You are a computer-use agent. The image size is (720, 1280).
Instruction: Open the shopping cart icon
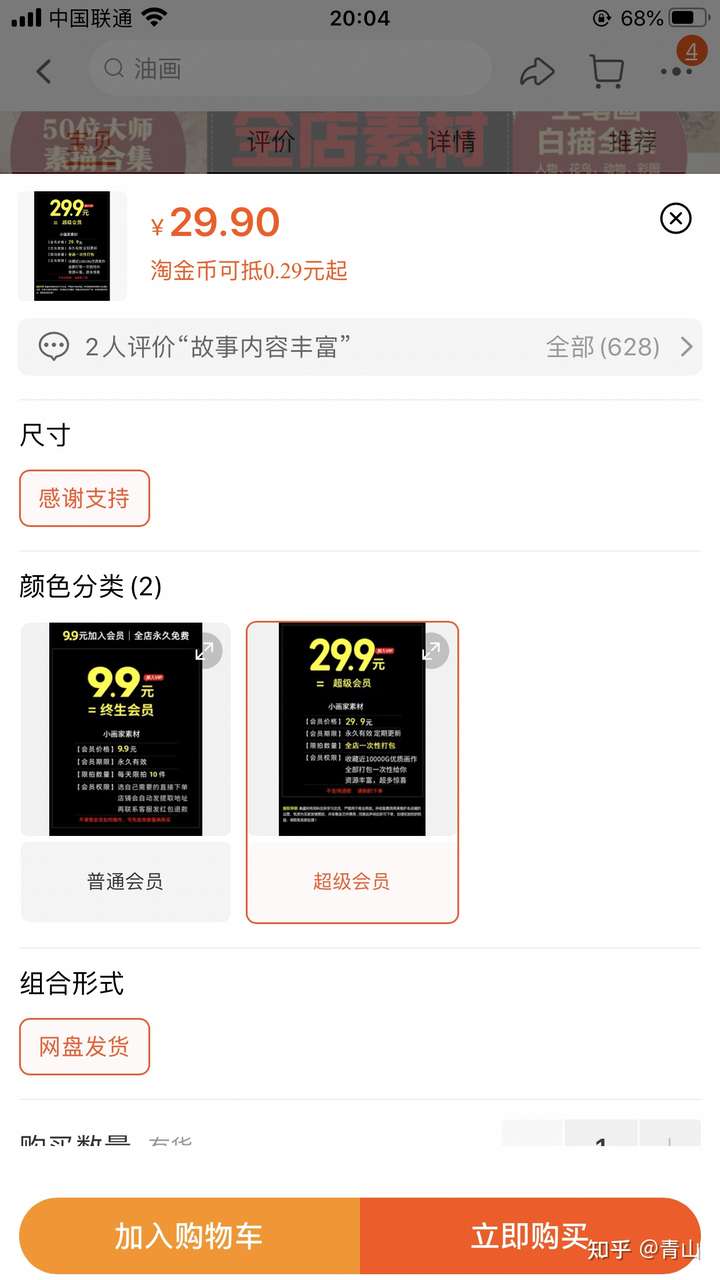607,71
